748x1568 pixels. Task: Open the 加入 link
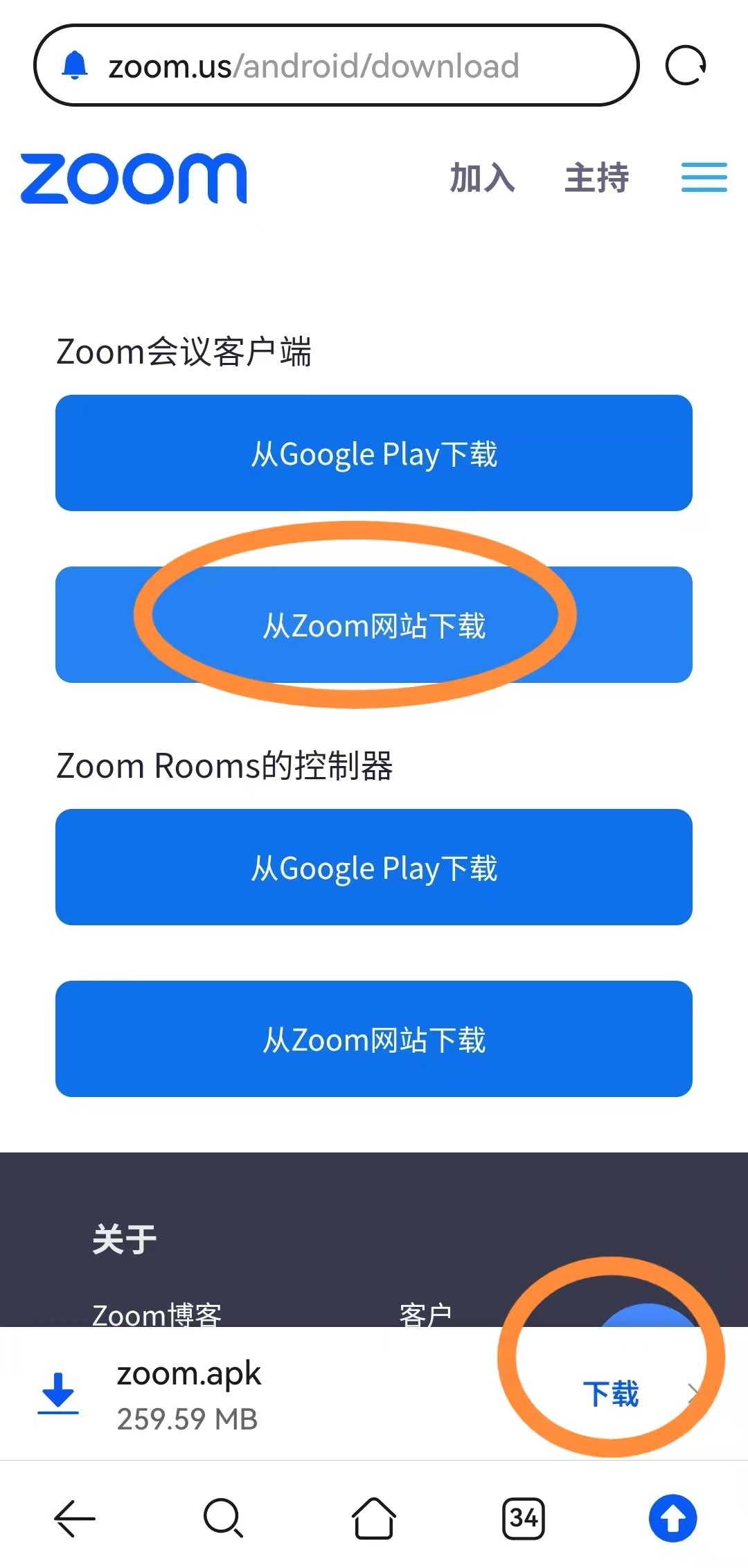[482, 178]
